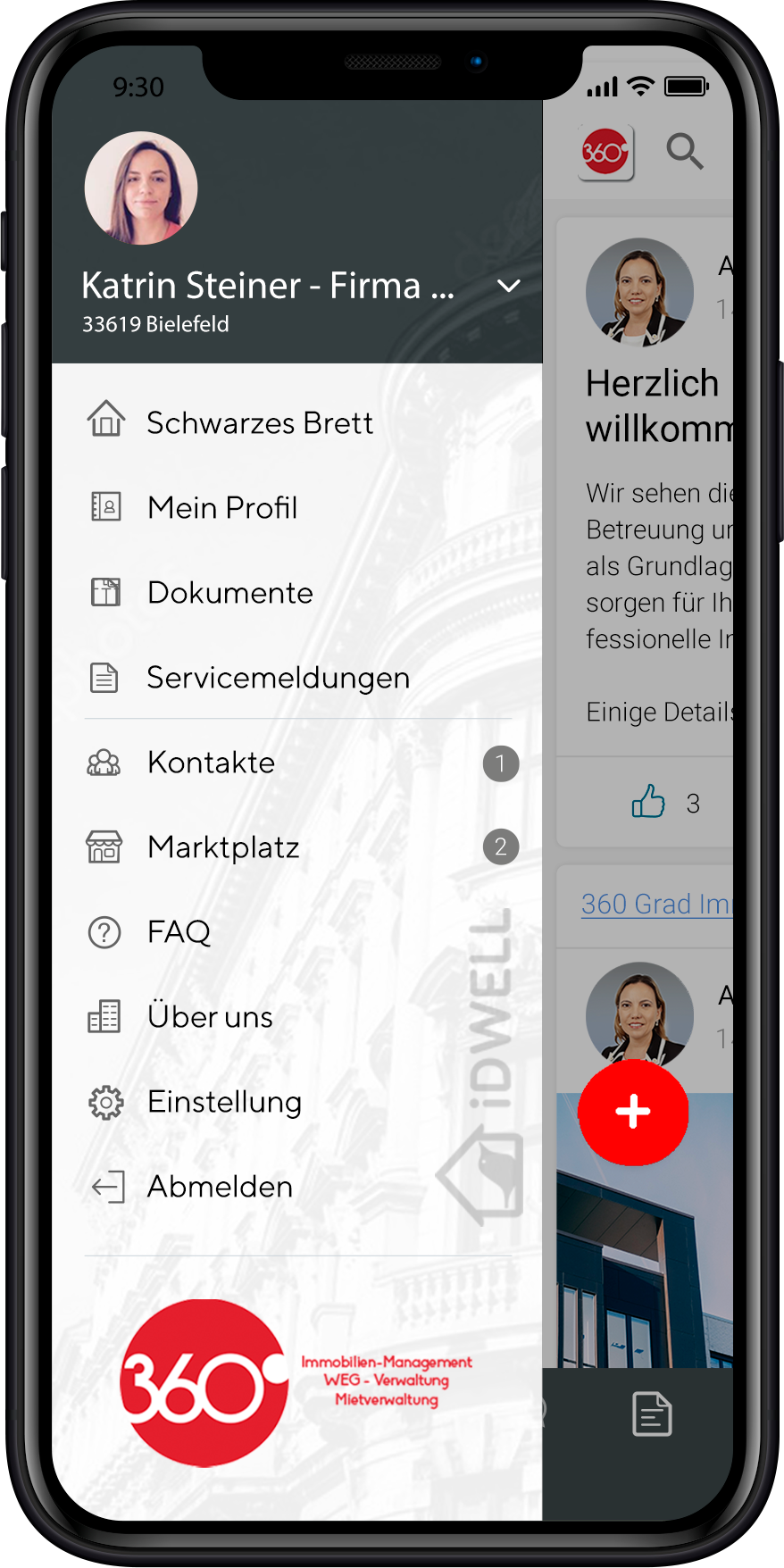Screen dimensions: 784x1568
Task: Open Kontakte list
Action: pos(211,763)
